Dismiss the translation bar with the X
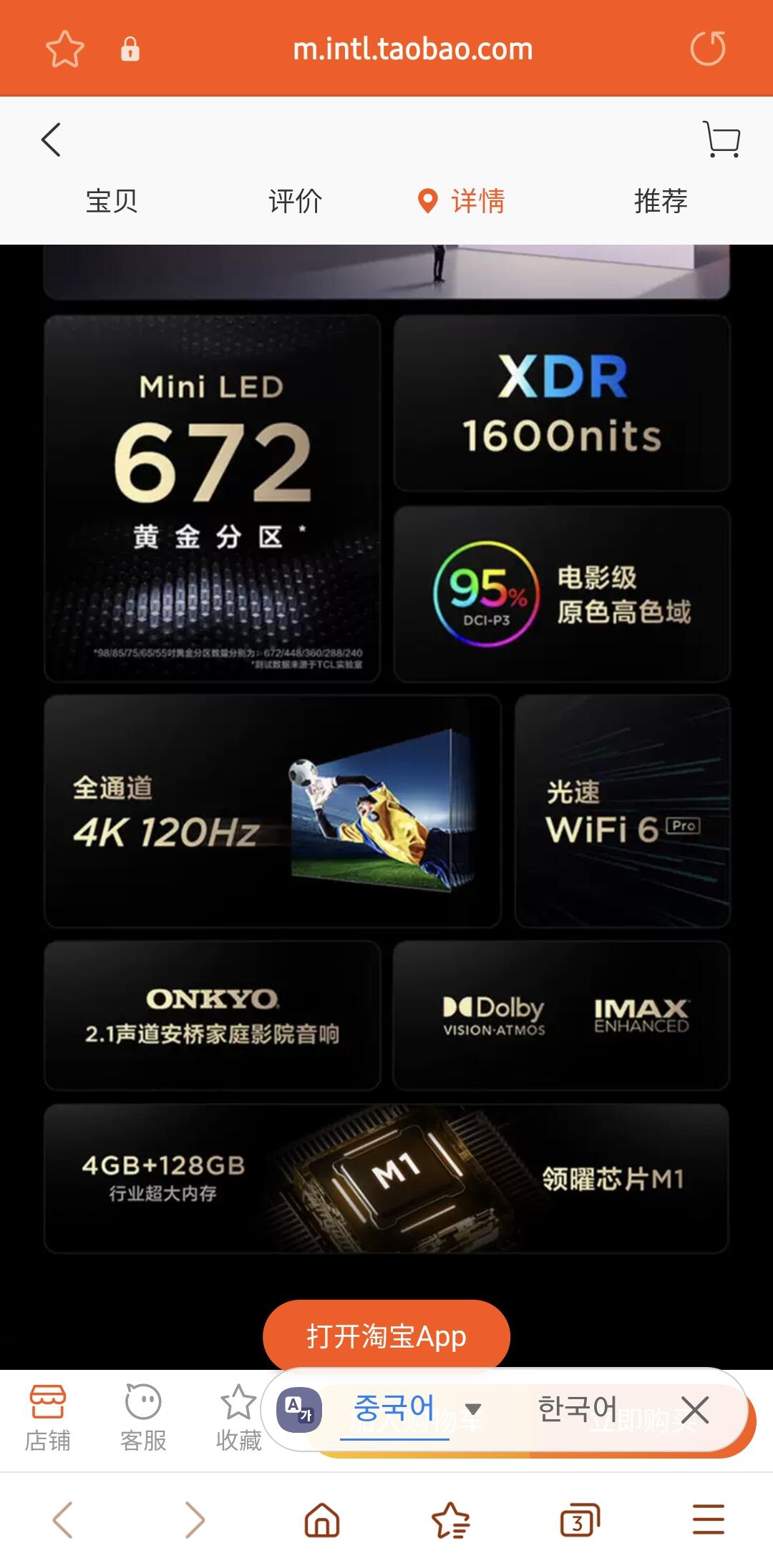The height and width of the screenshot is (1568, 773). (693, 1407)
